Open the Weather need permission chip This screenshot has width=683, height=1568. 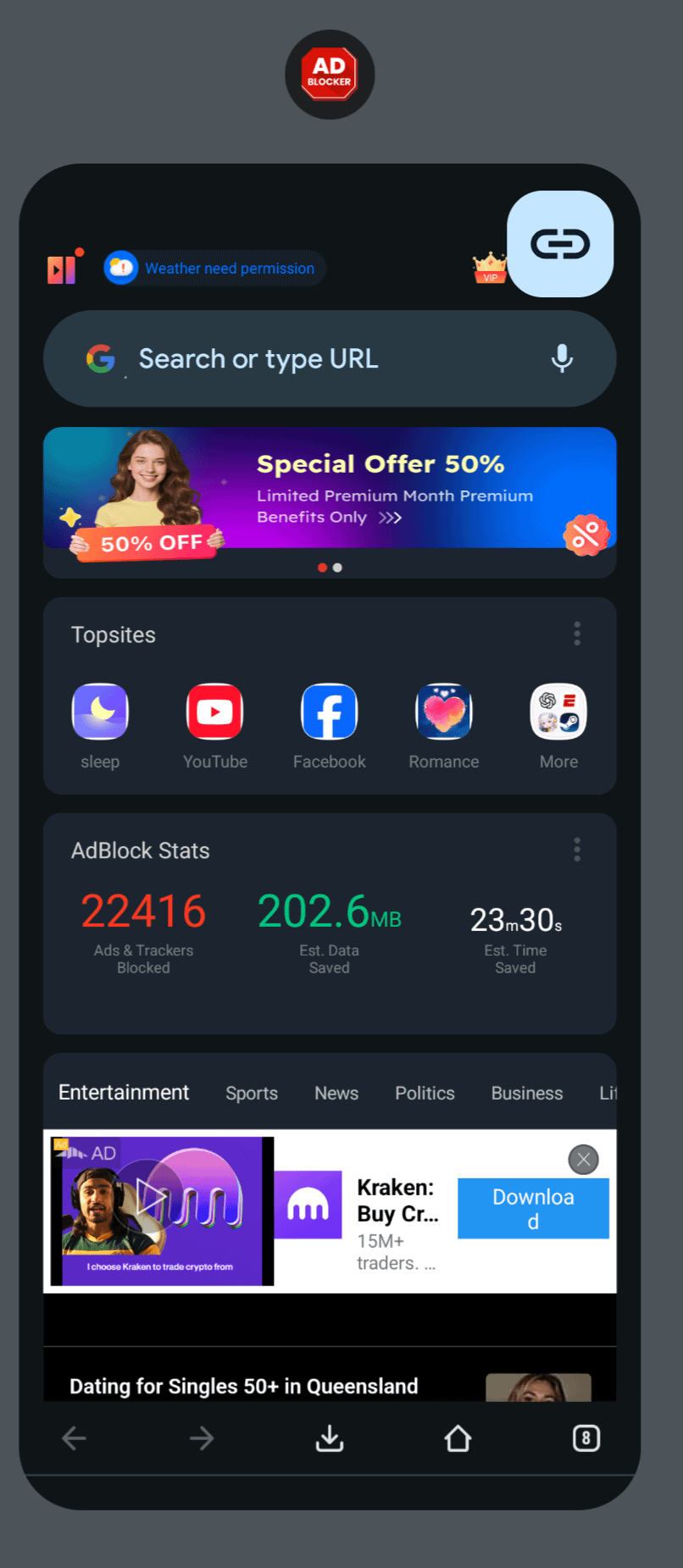pyautogui.click(x=215, y=269)
